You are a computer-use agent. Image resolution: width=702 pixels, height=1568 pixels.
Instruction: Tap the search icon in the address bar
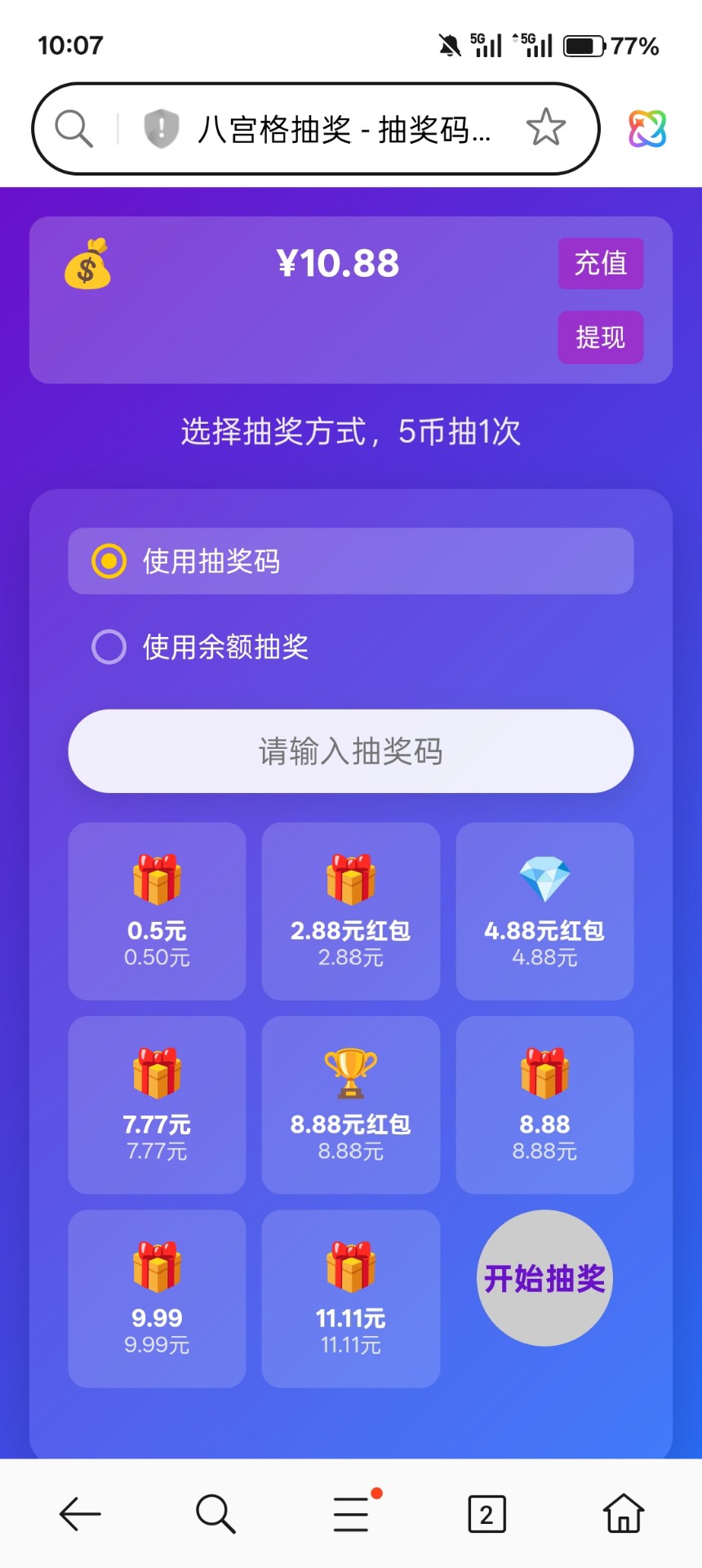coord(73,128)
